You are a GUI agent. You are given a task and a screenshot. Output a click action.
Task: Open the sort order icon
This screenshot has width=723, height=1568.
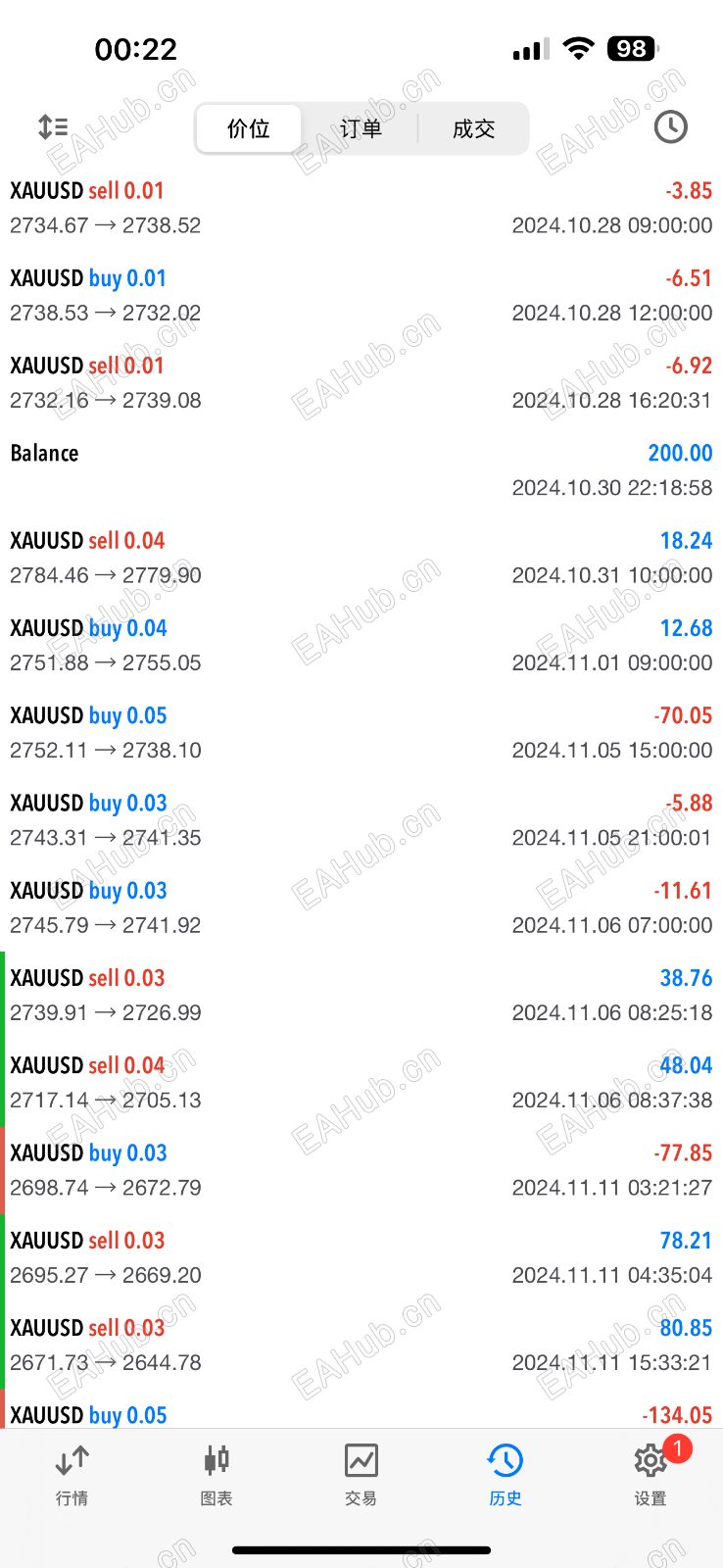53,127
